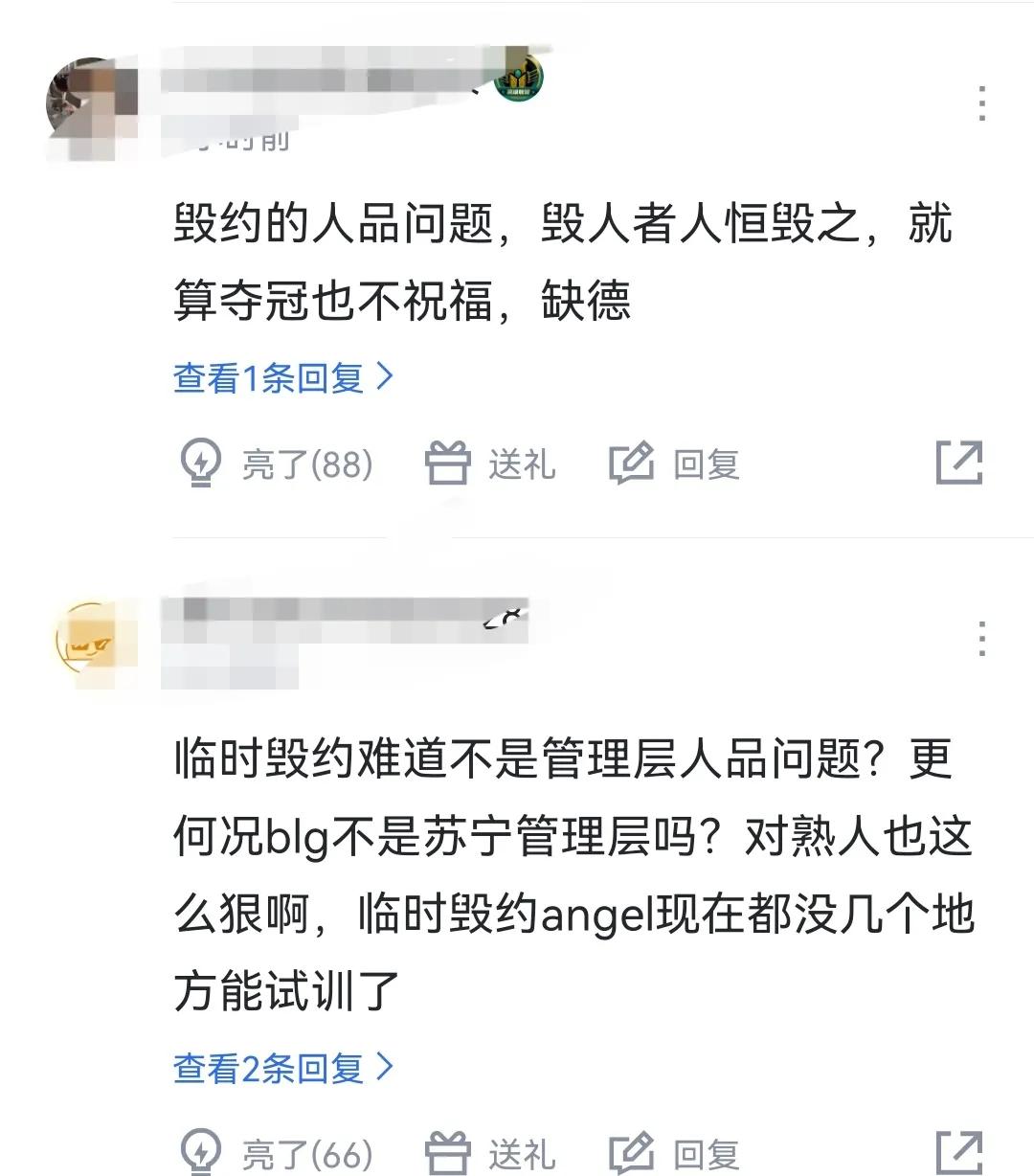Viewport: 1034px width, 1176px height.
Task: Send a gift to the 缺德 comment
Action: pyautogui.click(x=490, y=464)
